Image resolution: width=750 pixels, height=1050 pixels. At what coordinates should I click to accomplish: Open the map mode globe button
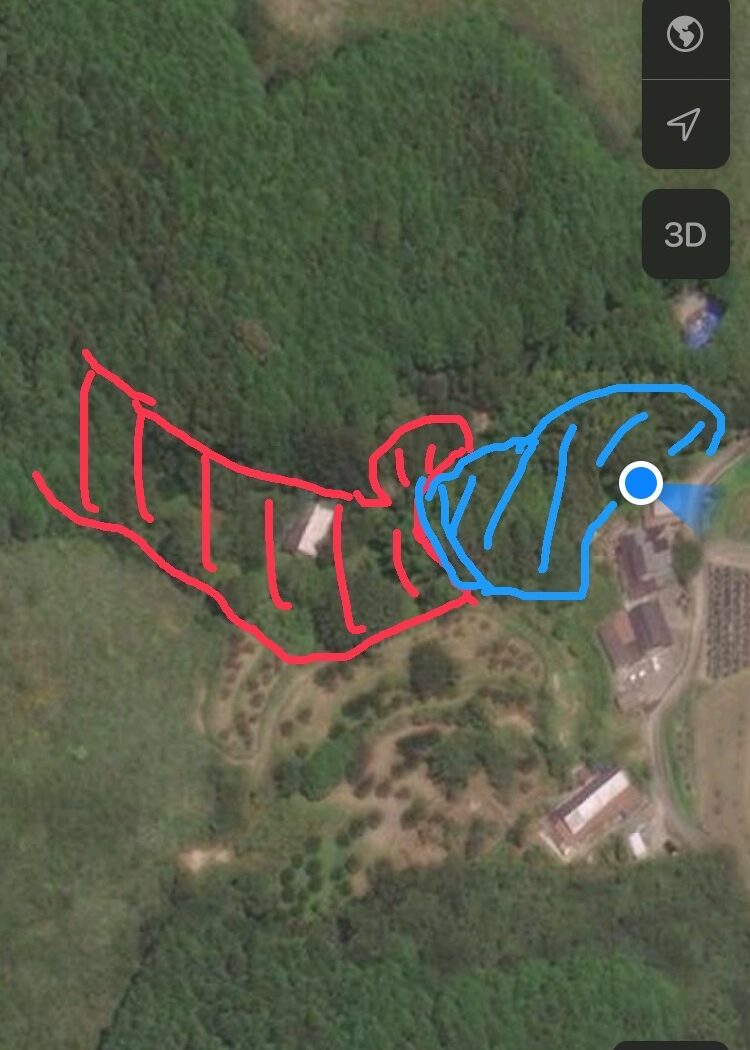tap(685, 35)
